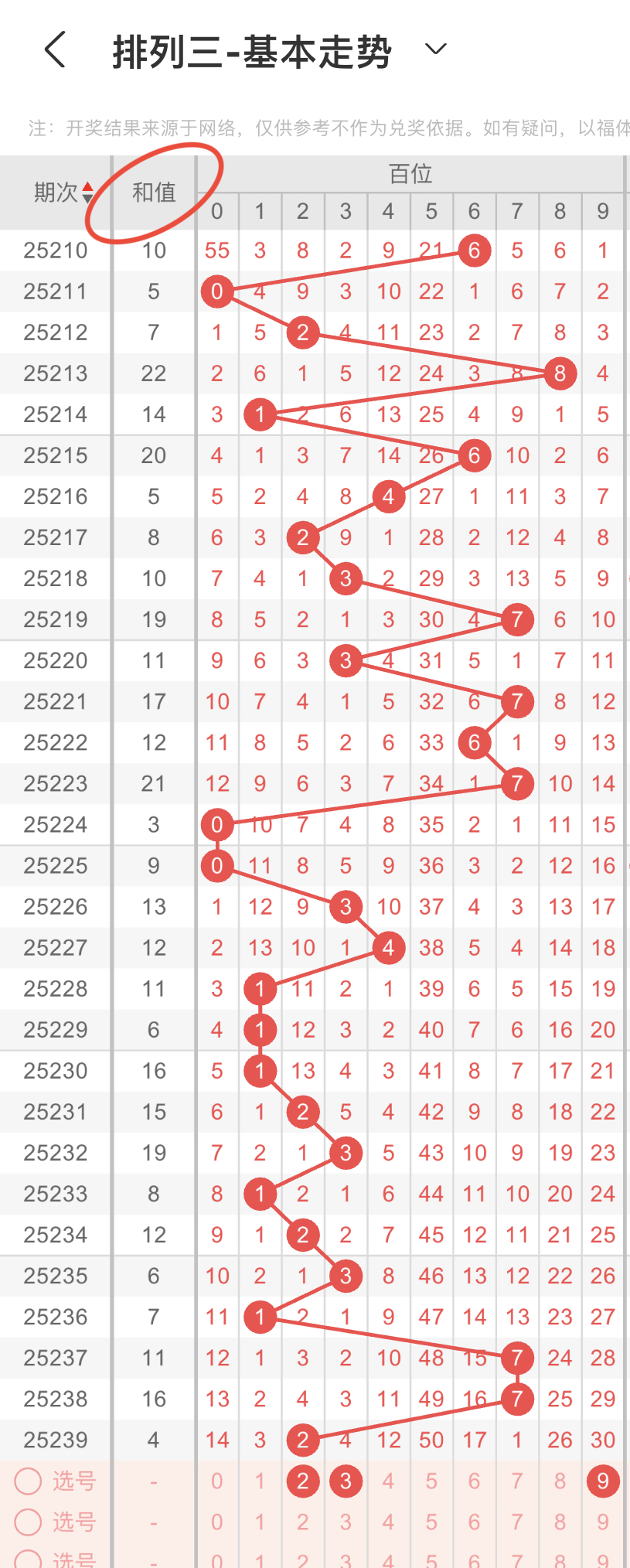Screen dimensions: 630x1568
Task: Pick number 7 in second 选号 row
Action: 517,1522
